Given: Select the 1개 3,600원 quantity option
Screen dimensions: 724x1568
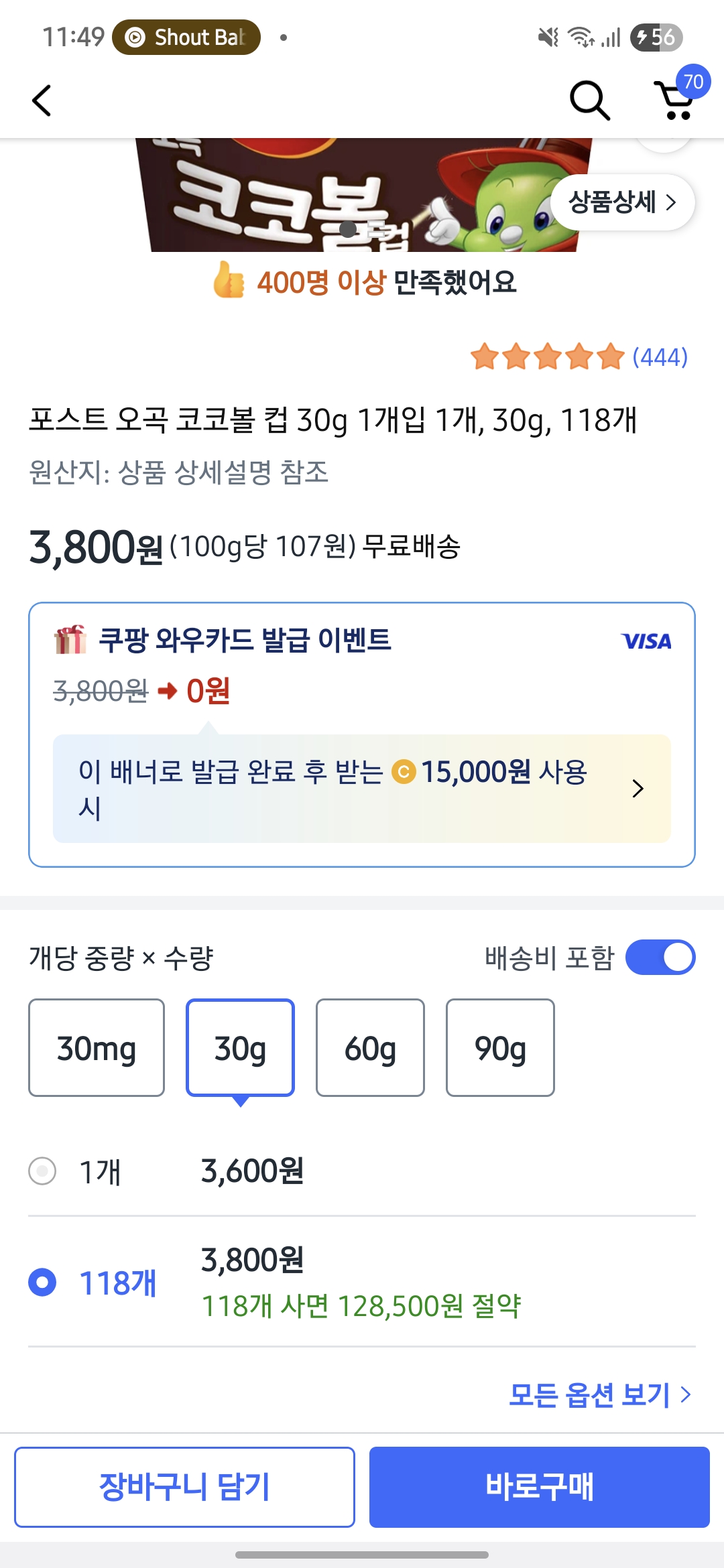Looking at the screenshot, I should pos(362,1171).
